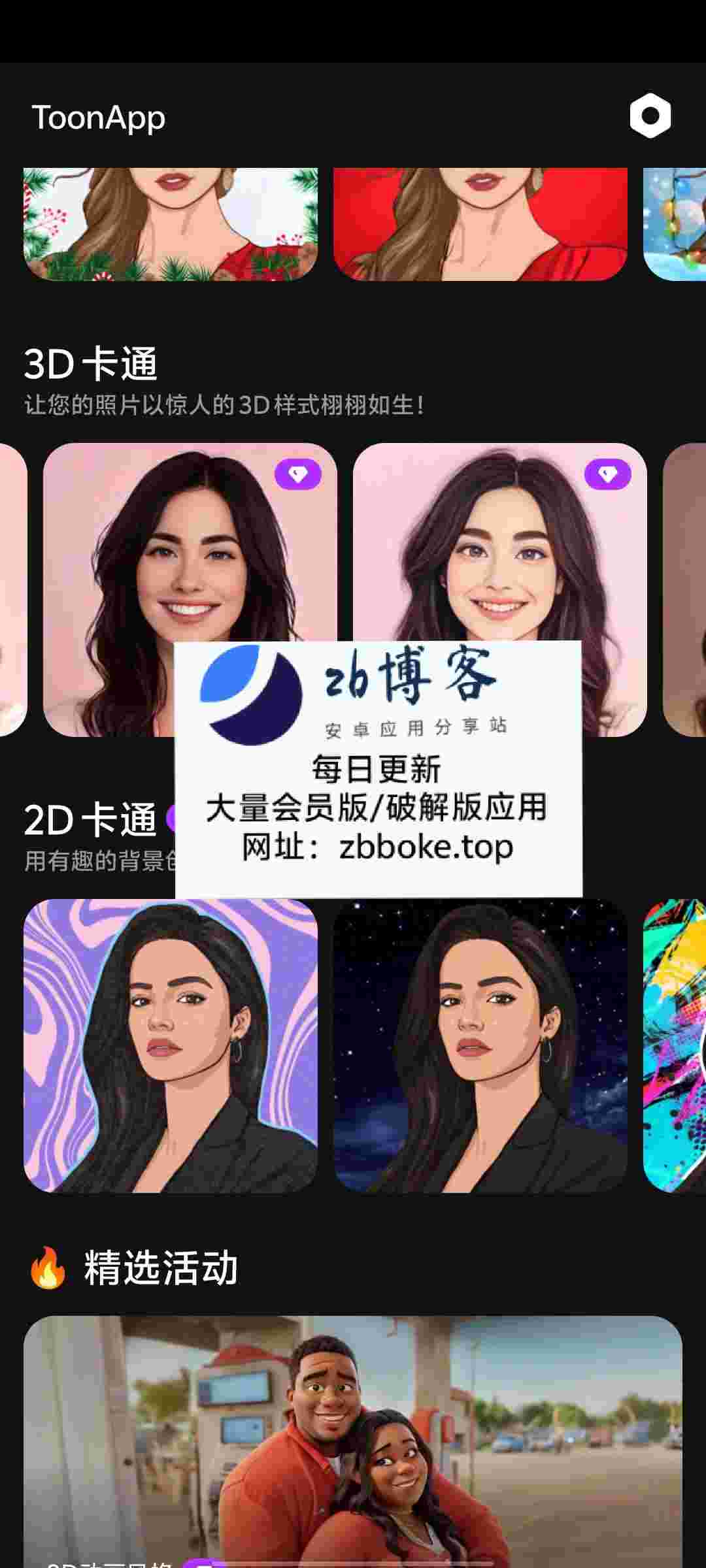Select the Christmas pine-branch frame cartoon style
Image resolution: width=706 pixels, height=1568 pixels.
(x=171, y=224)
